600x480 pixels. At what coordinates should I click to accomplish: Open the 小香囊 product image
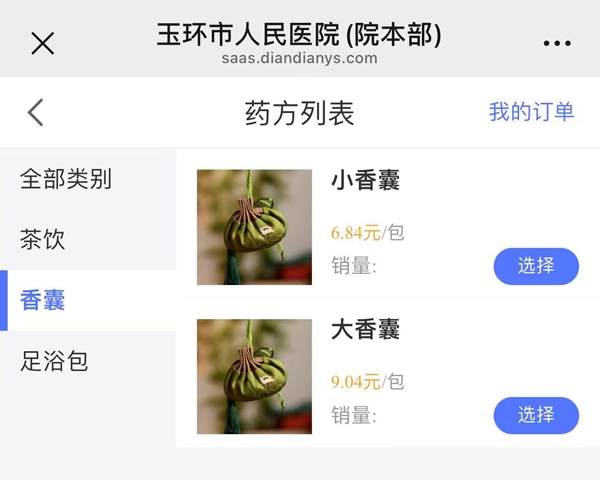coord(254,227)
